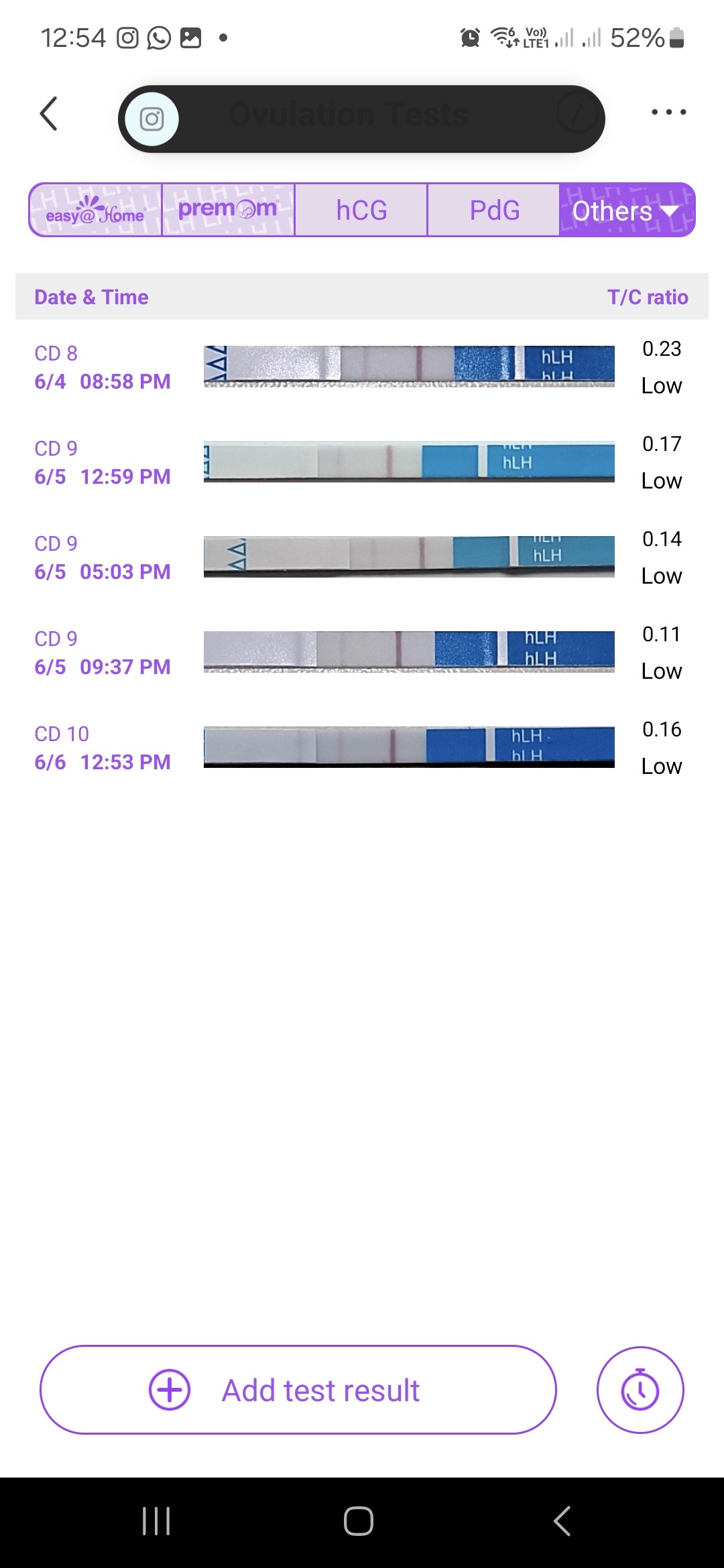Open the CD 10 test from 6/6
This screenshot has height=1568, width=724.
[x=362, y=748]
